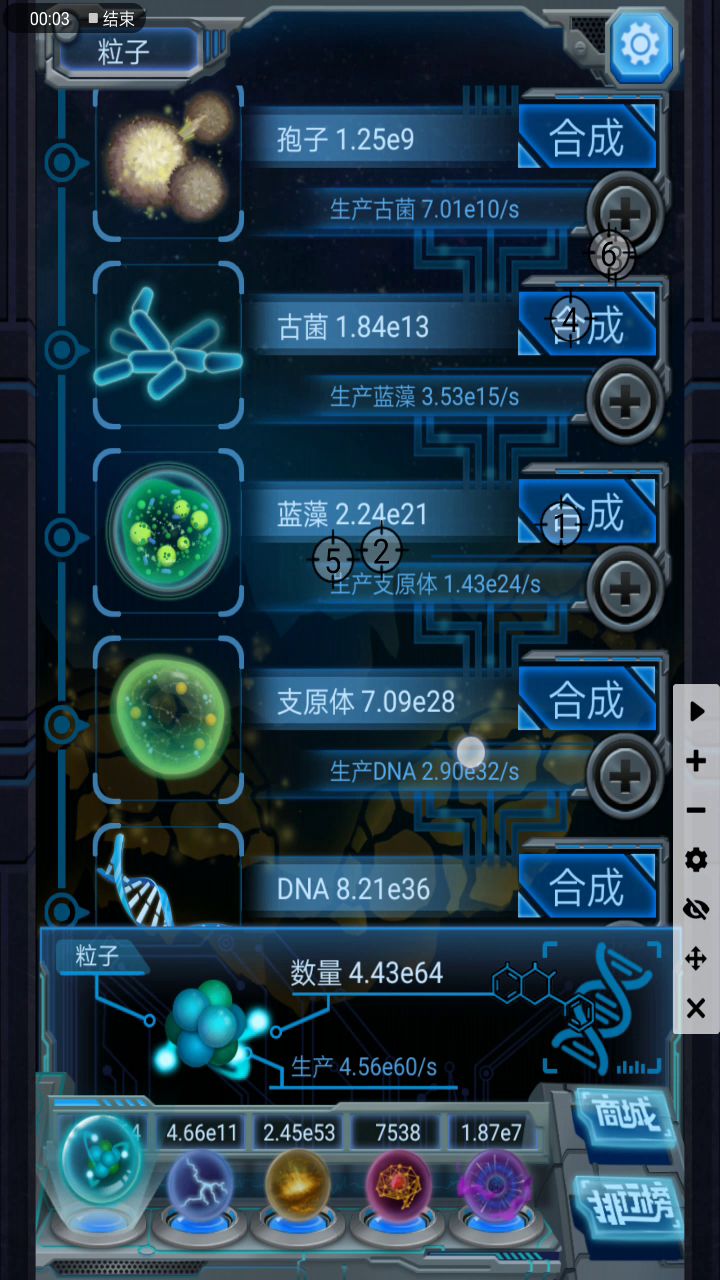Image resolution: width=720 pixels, height=1280 pixels.
Task: Close the floating side toolbar
Action: click(697, 1008)
